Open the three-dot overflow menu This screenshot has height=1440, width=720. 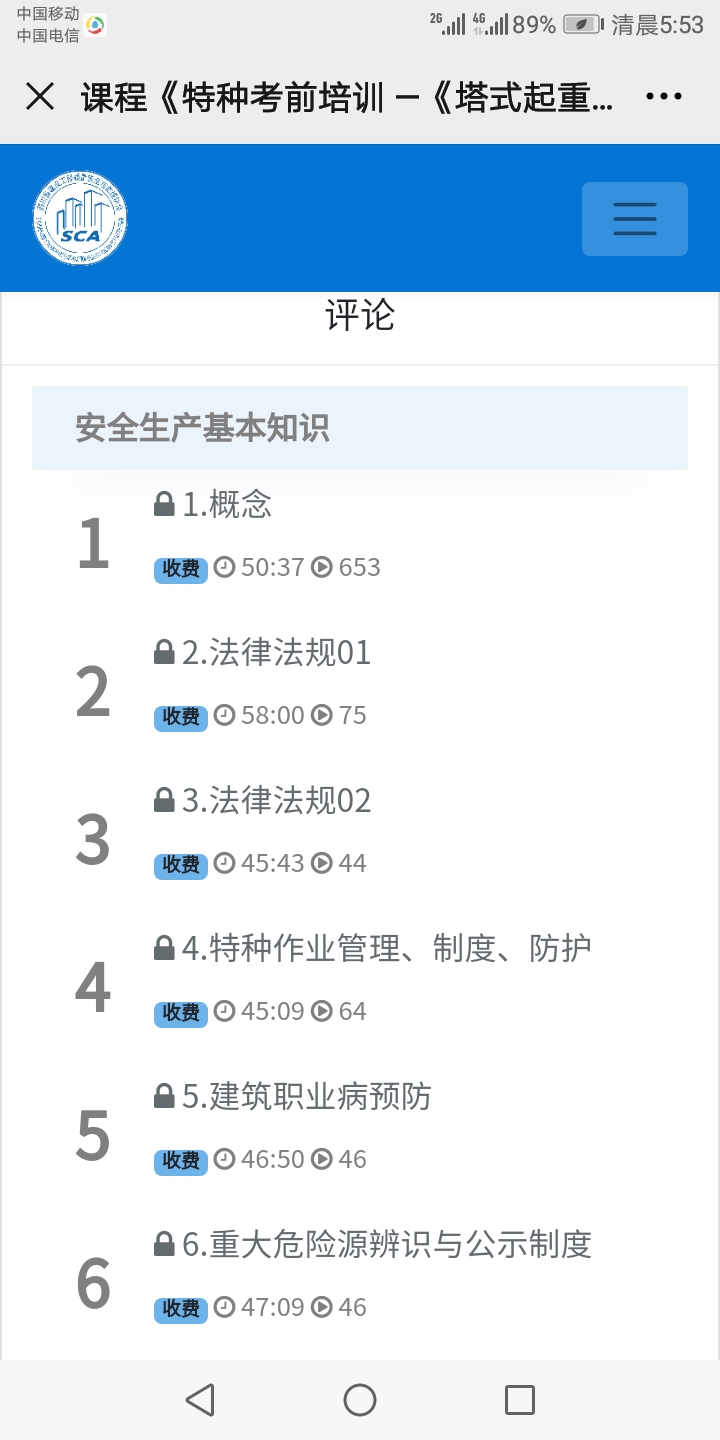point(663,97)
